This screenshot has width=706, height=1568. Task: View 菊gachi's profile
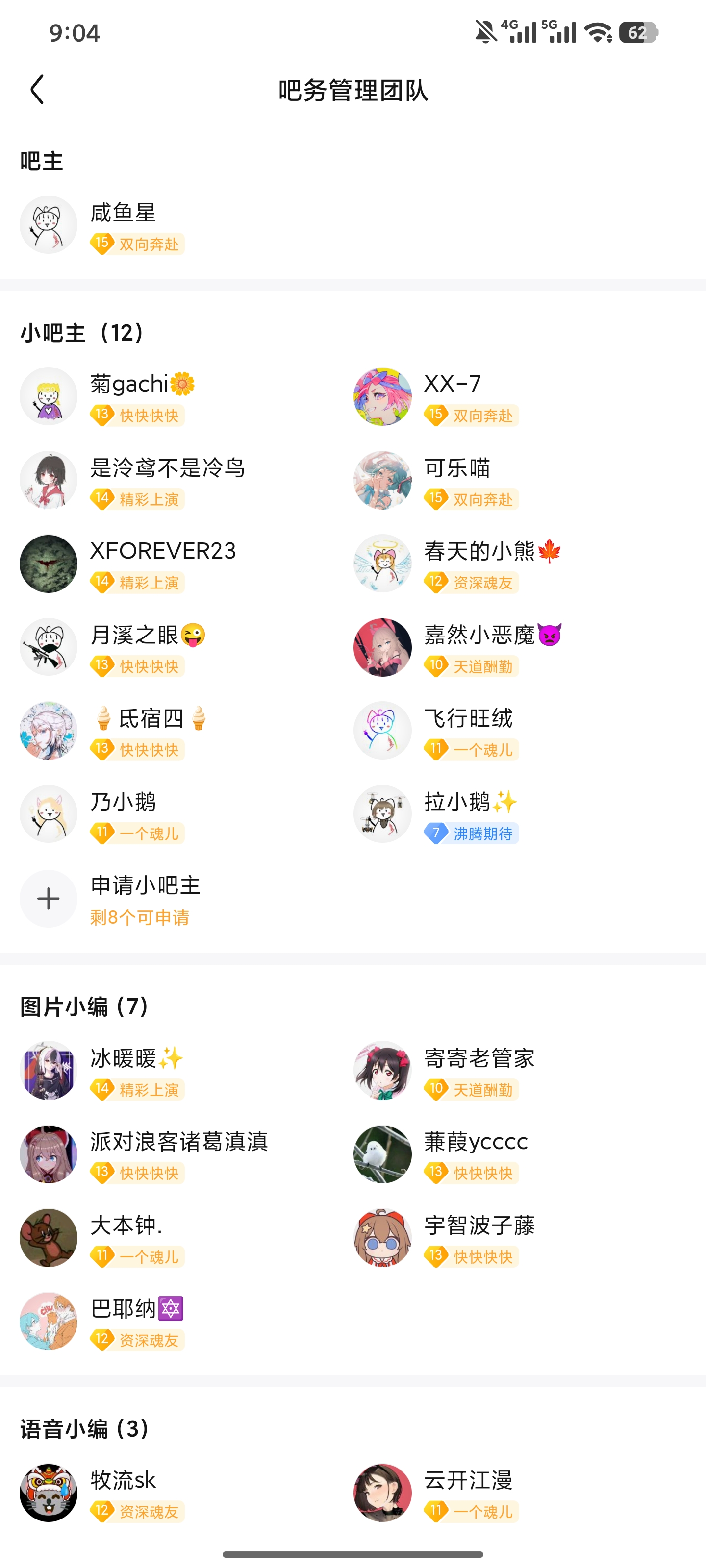click(129, 385)
